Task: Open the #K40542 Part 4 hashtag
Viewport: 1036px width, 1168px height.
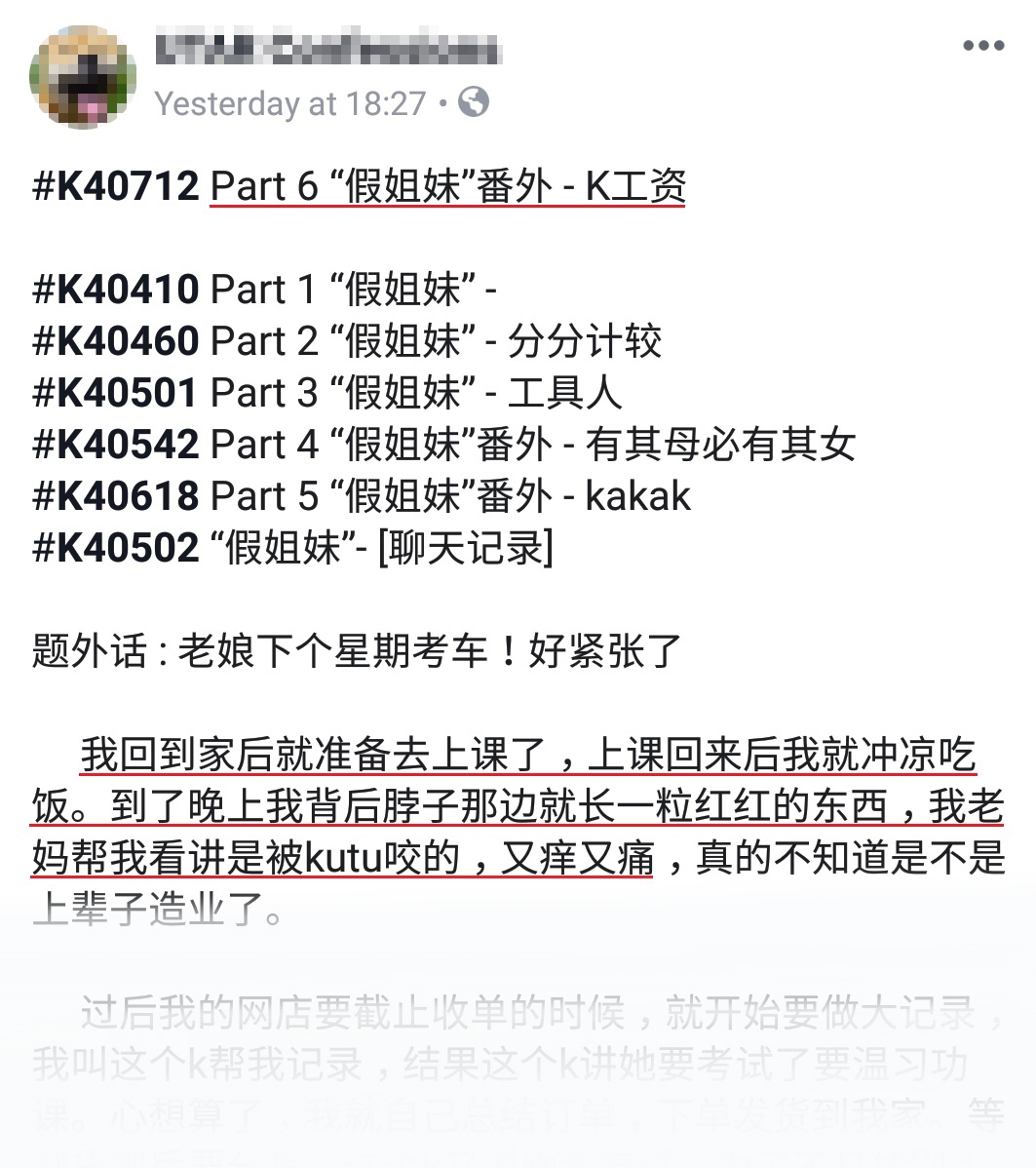Action: click(x=116, y=445)
